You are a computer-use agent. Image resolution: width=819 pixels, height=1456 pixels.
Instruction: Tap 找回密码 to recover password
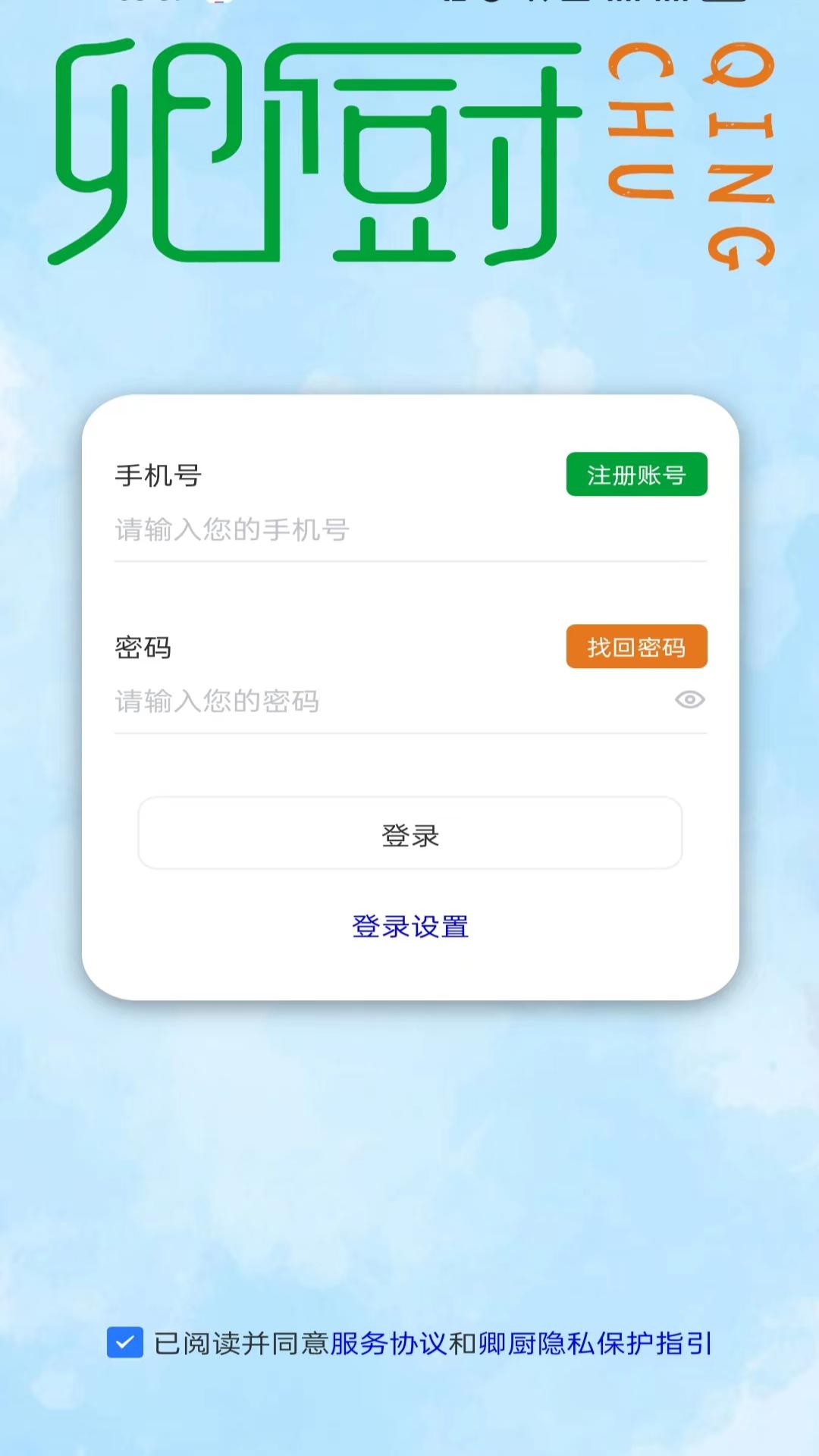[636, 647]
